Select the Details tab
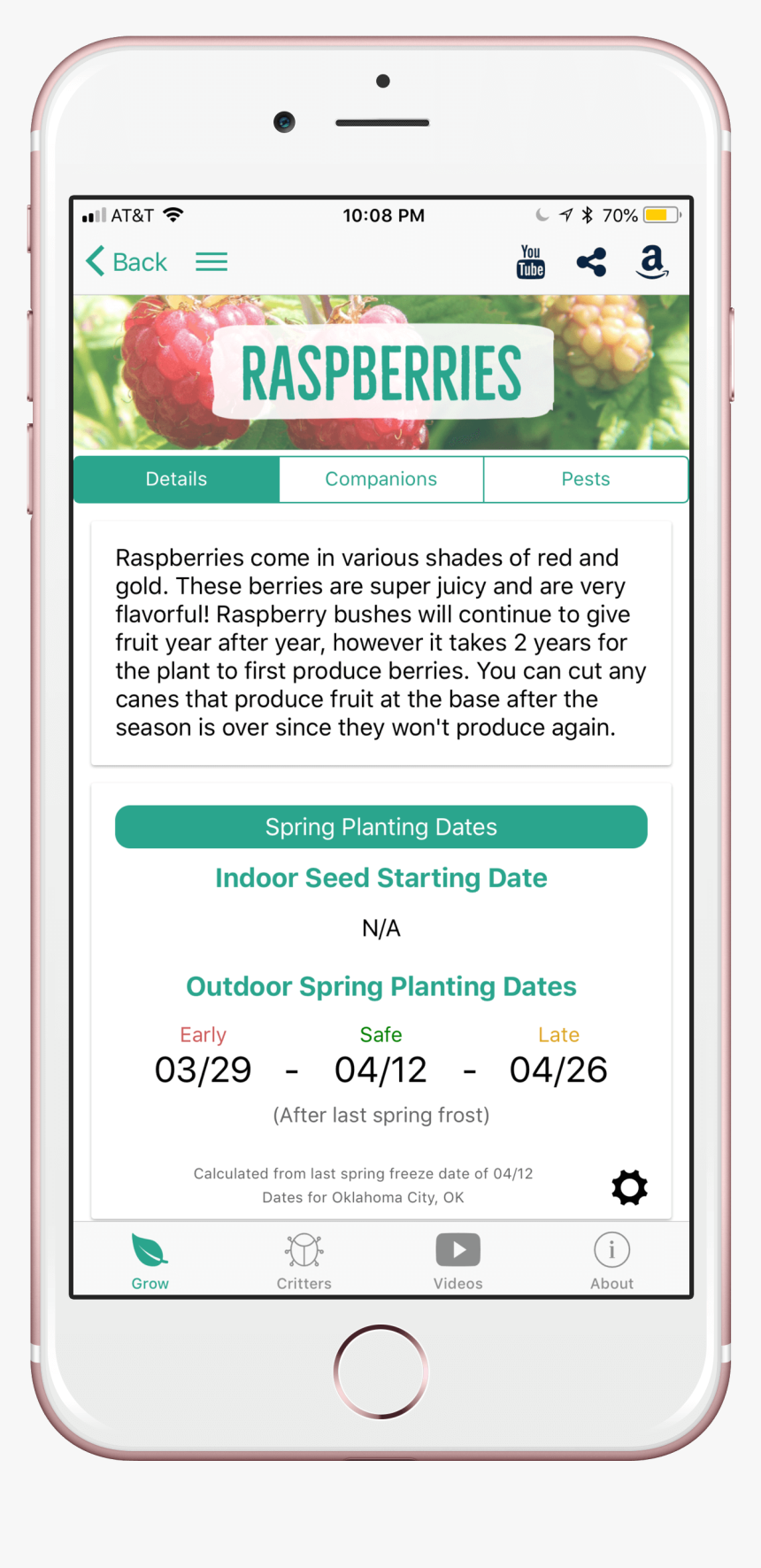 point(176,479)
